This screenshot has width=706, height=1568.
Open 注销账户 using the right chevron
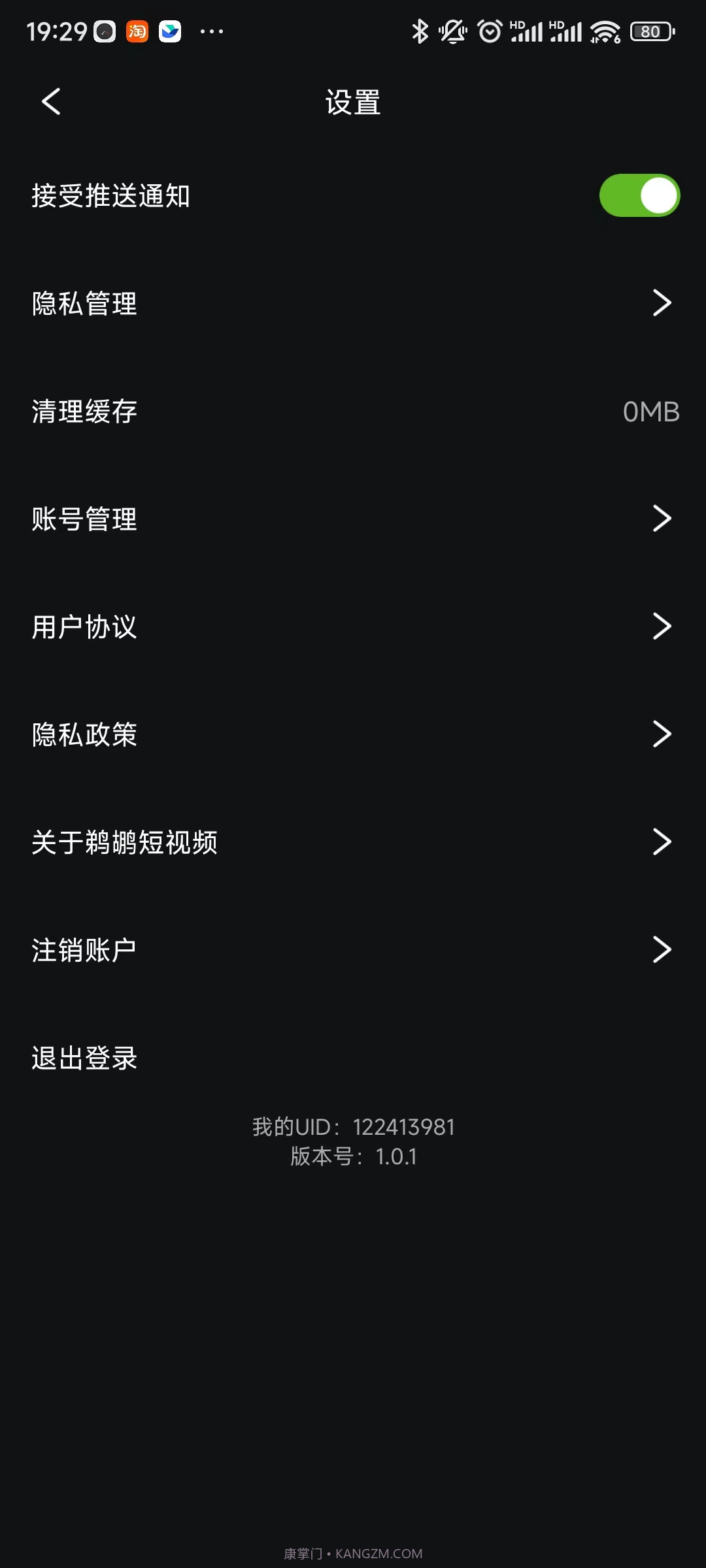click(x=663, y=950)
